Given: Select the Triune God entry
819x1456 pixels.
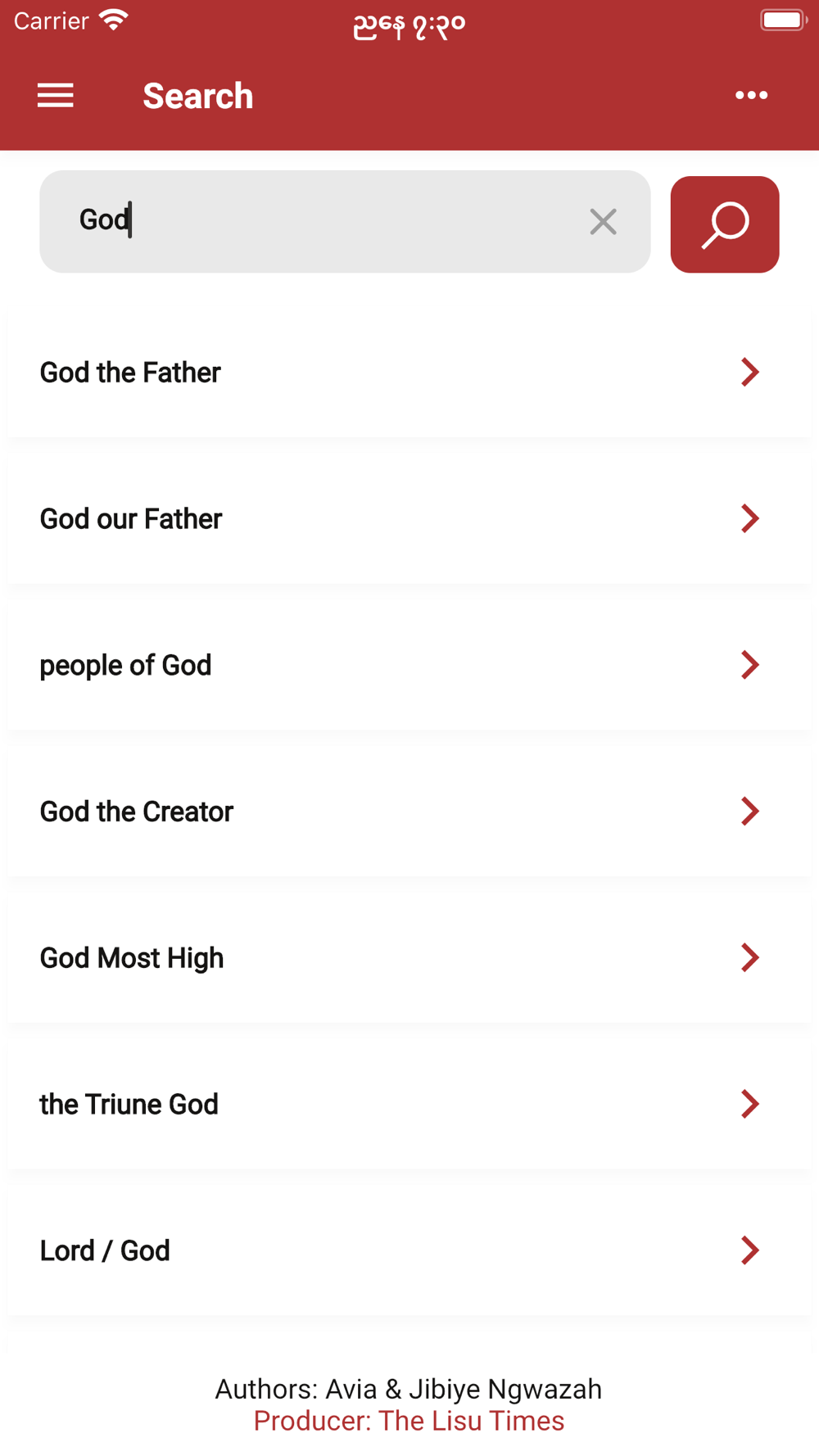Looking at the screenshot, I should click(x=409, y=1104).
